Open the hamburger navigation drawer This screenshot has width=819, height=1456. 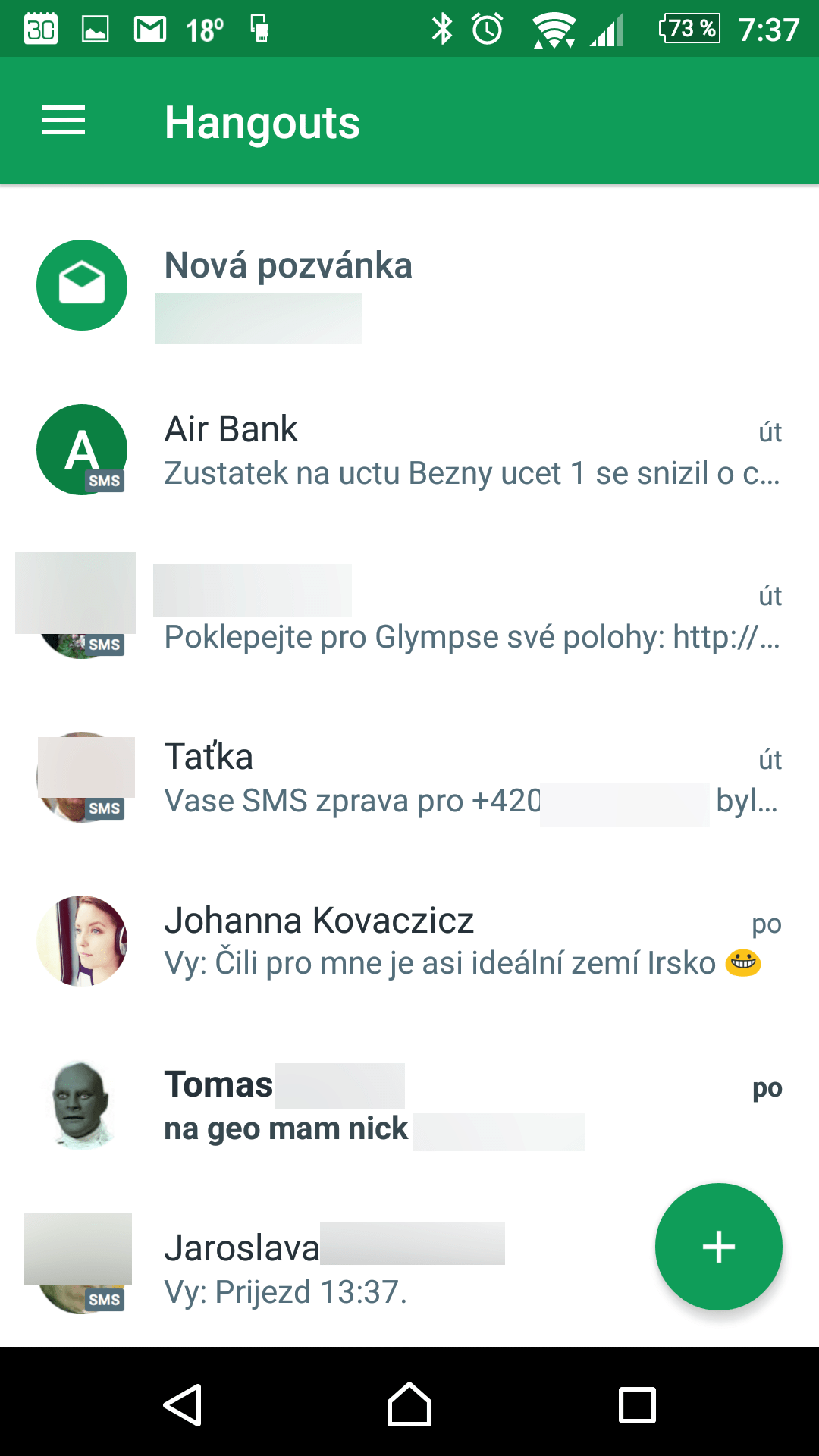[x=64, y=121]
